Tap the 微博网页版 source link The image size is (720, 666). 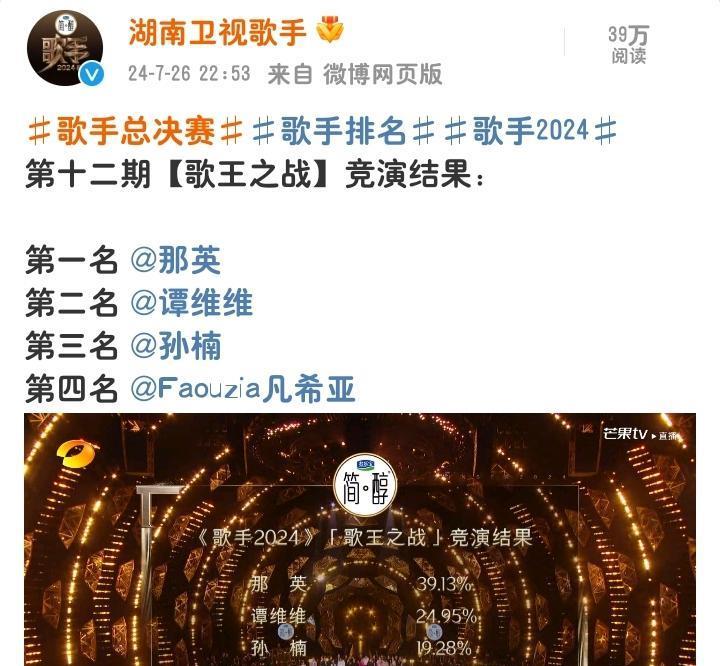381,74
